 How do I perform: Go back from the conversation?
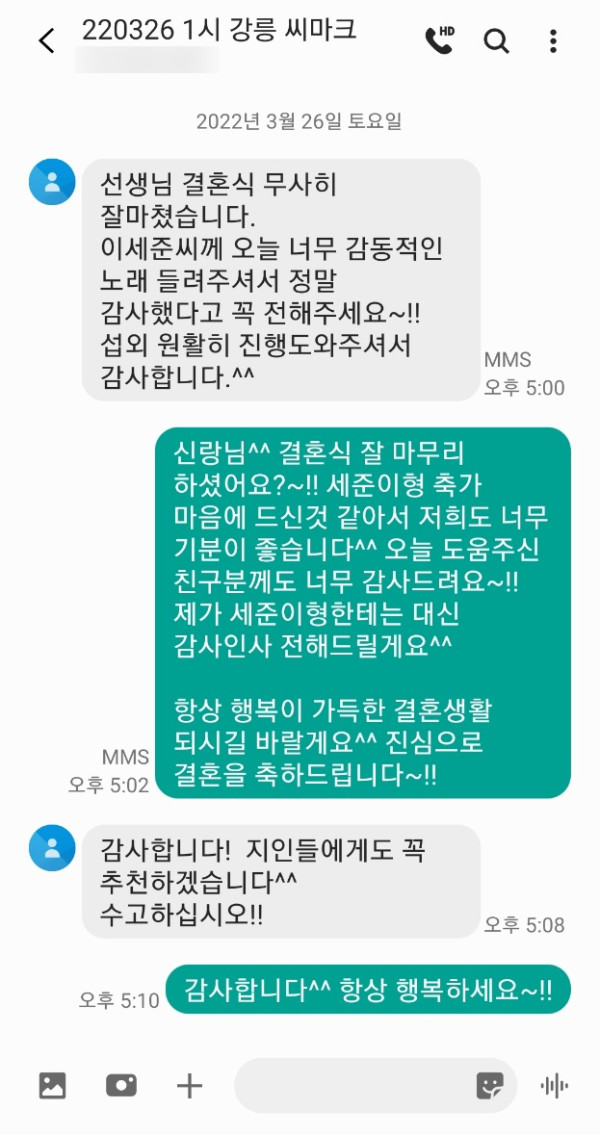46,41
